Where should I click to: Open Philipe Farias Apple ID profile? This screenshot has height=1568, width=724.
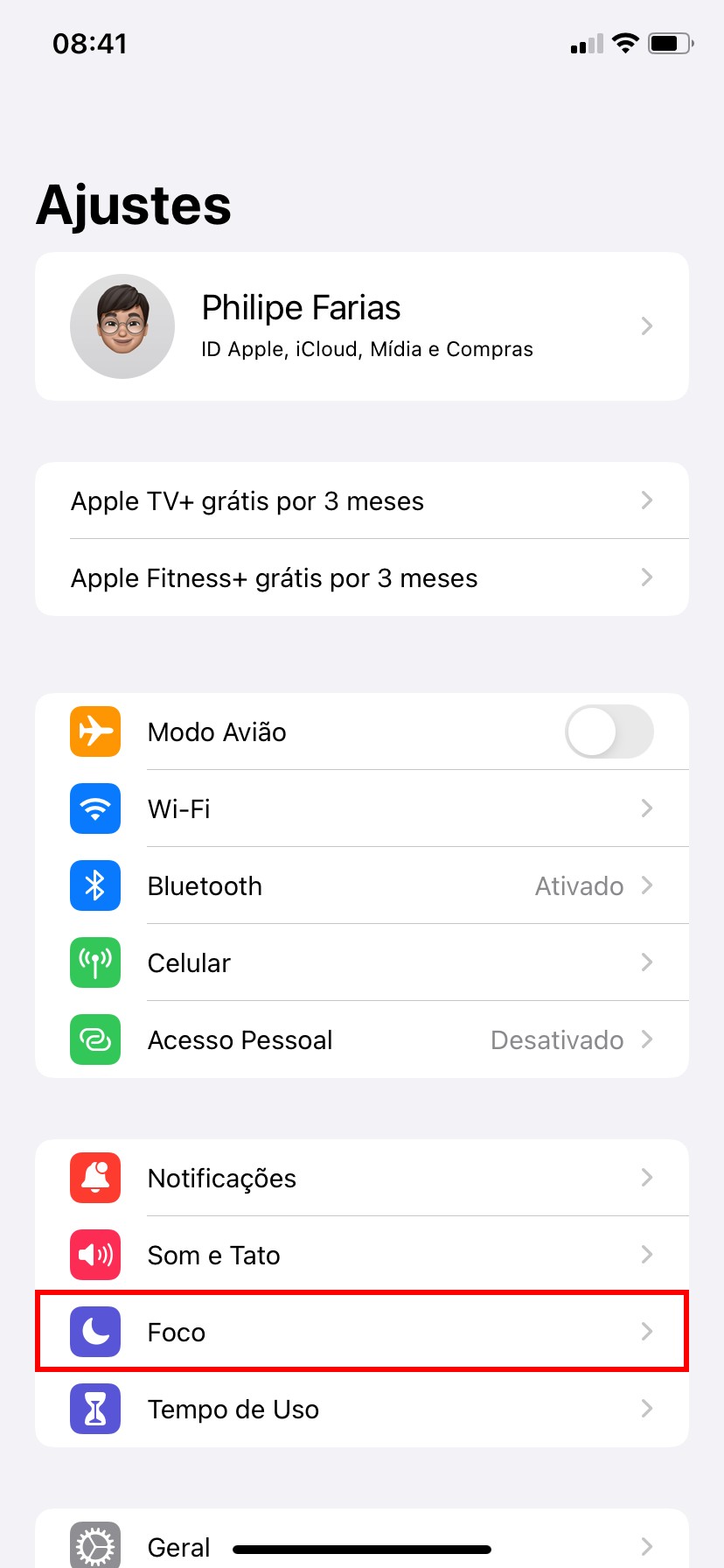pos(362,326)
